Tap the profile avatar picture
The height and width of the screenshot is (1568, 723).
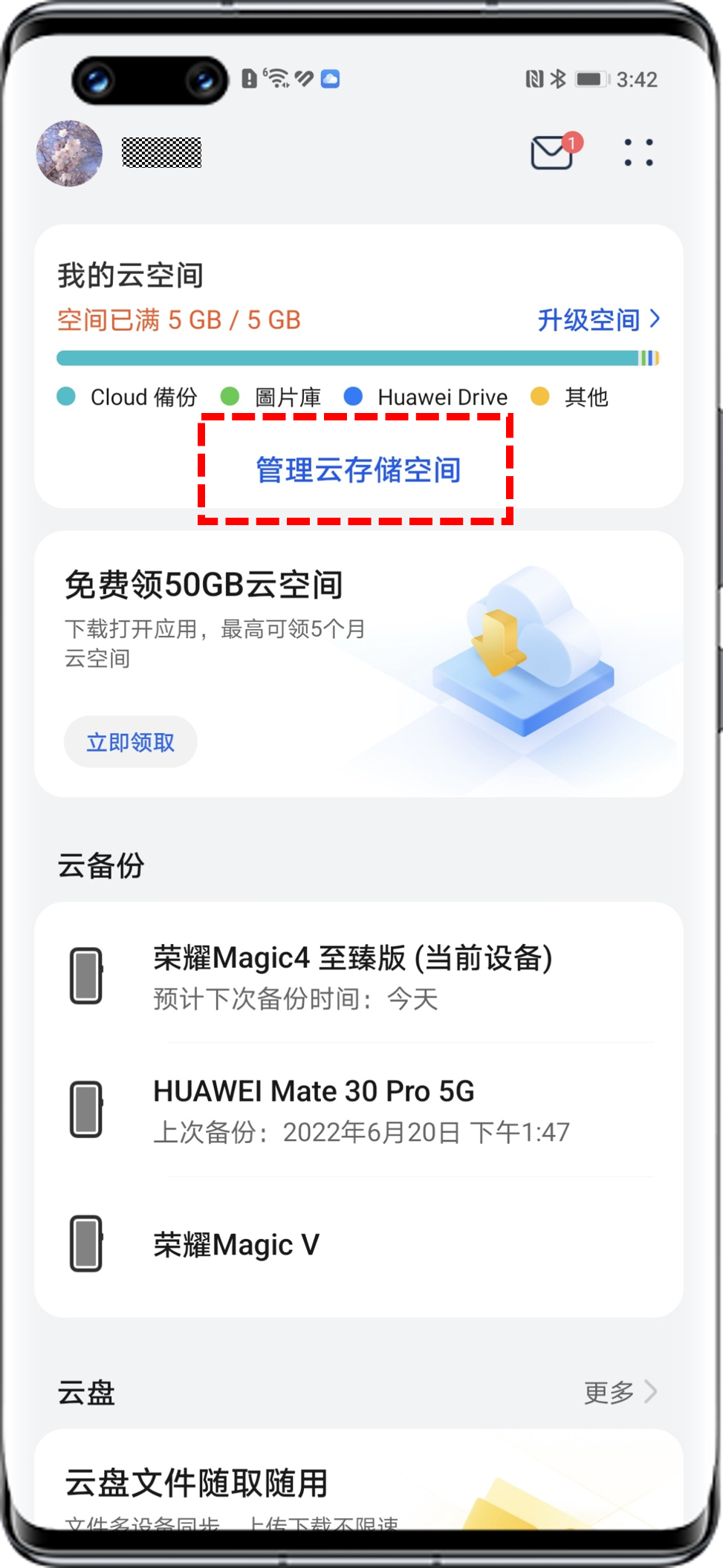[69, 153]
